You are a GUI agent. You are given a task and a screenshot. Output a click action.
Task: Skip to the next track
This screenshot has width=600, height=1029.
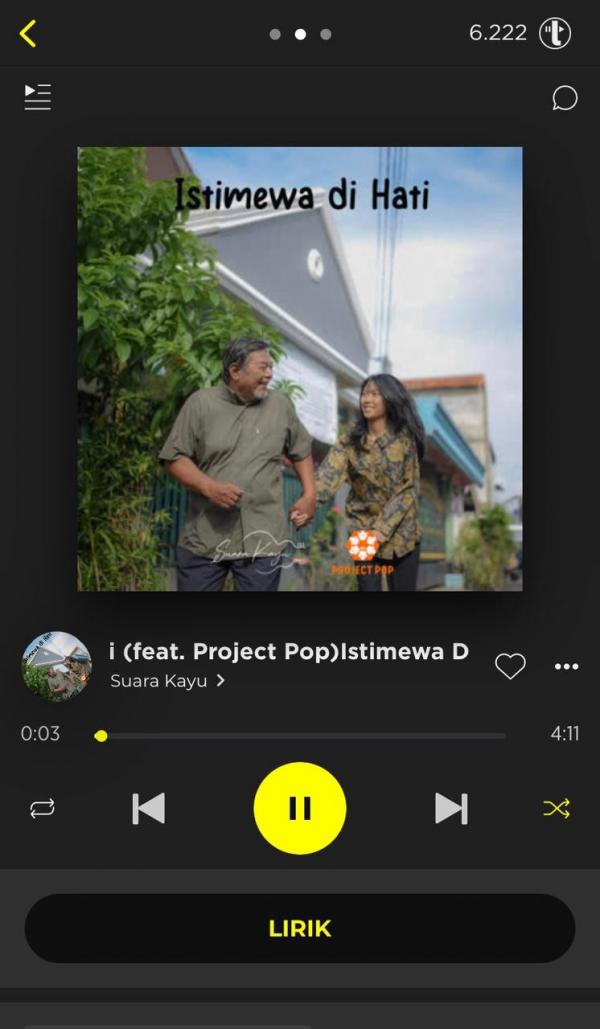click(451, 808)
